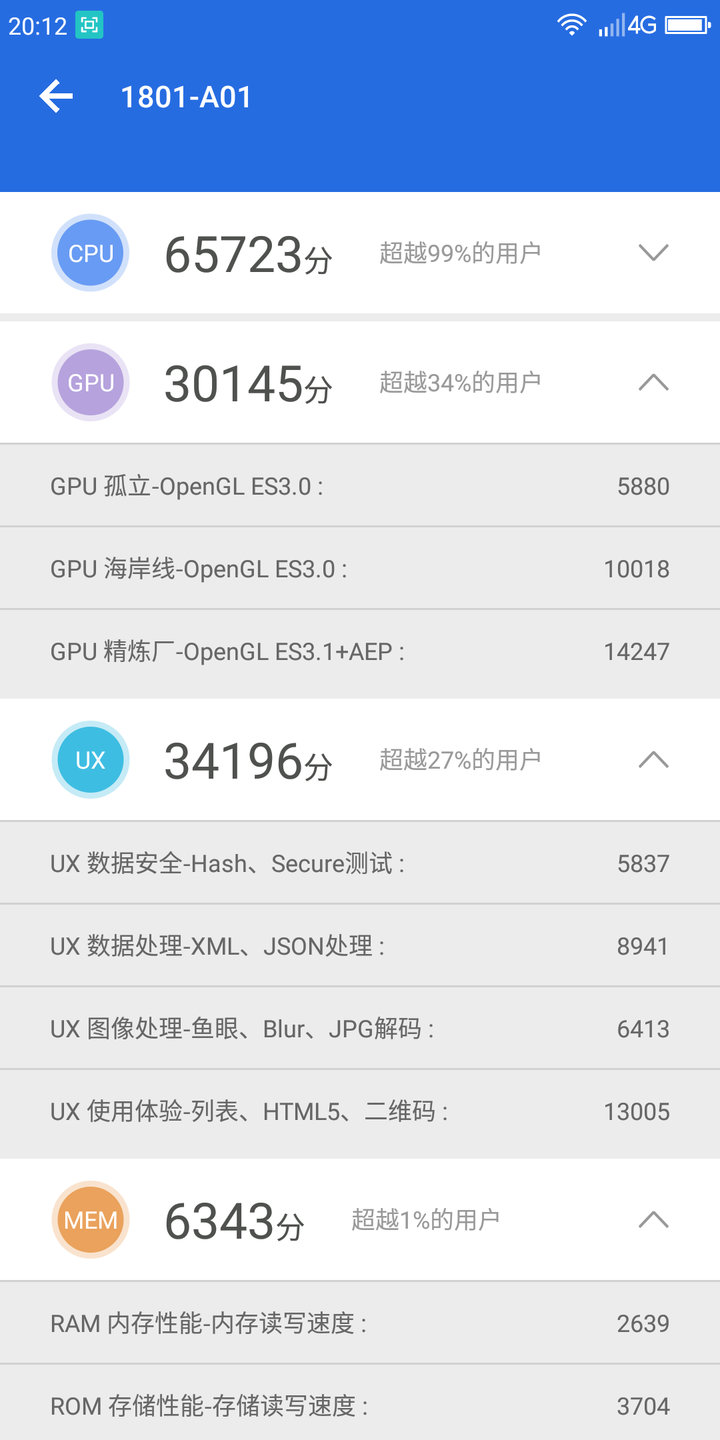
Task: Collapse the UX score details
Action: tap(653, 760)
